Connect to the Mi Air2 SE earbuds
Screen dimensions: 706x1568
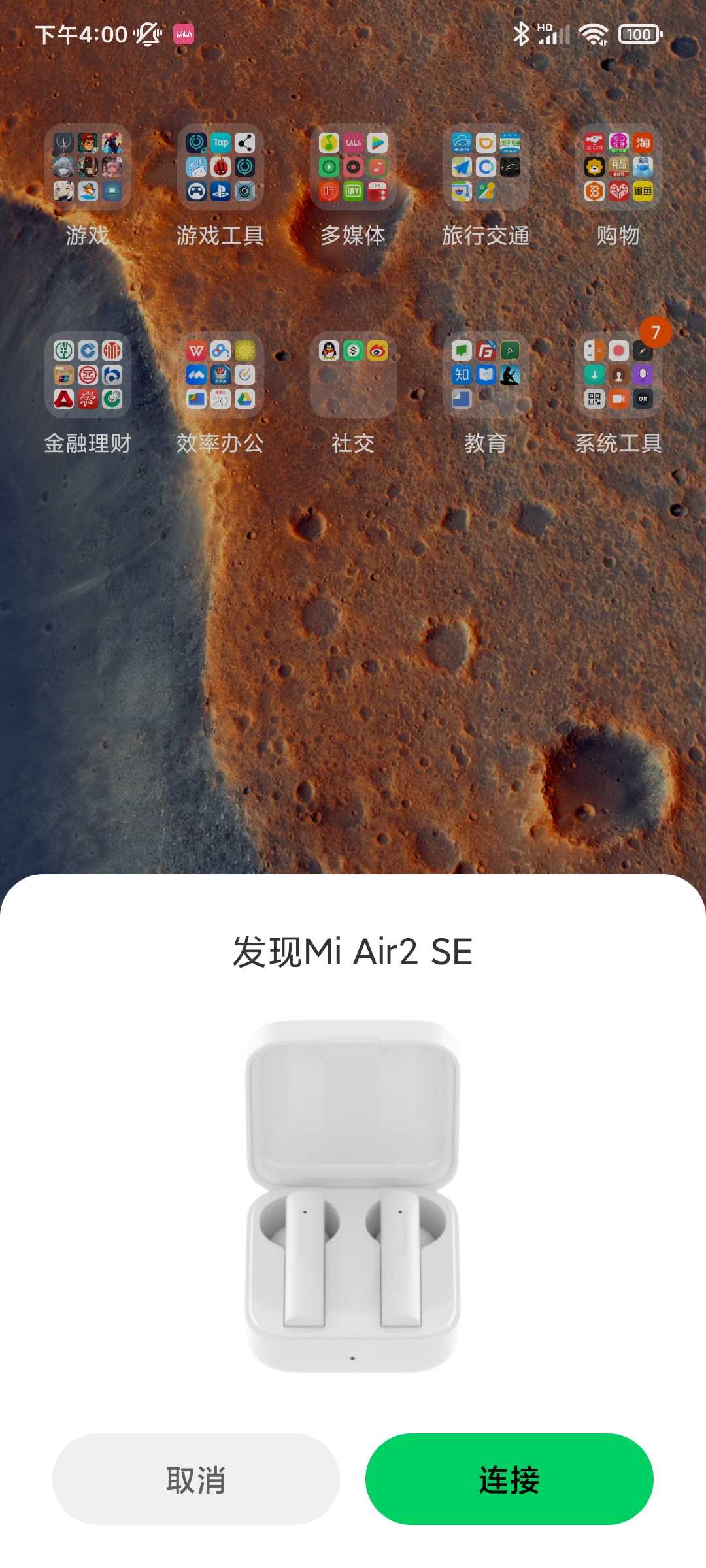click(x=509, y=1479)
